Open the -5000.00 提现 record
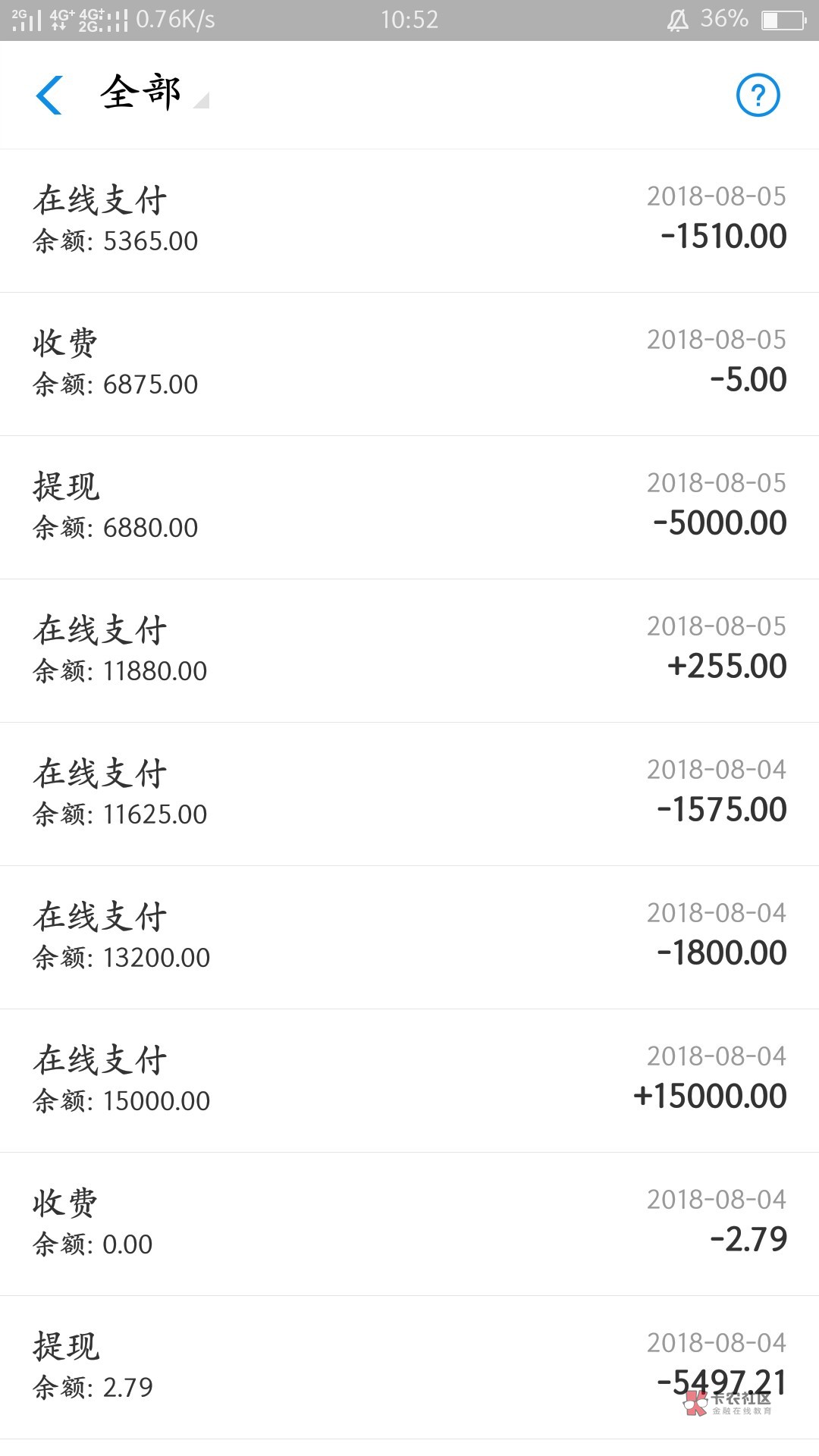 [x=409, y=507]
